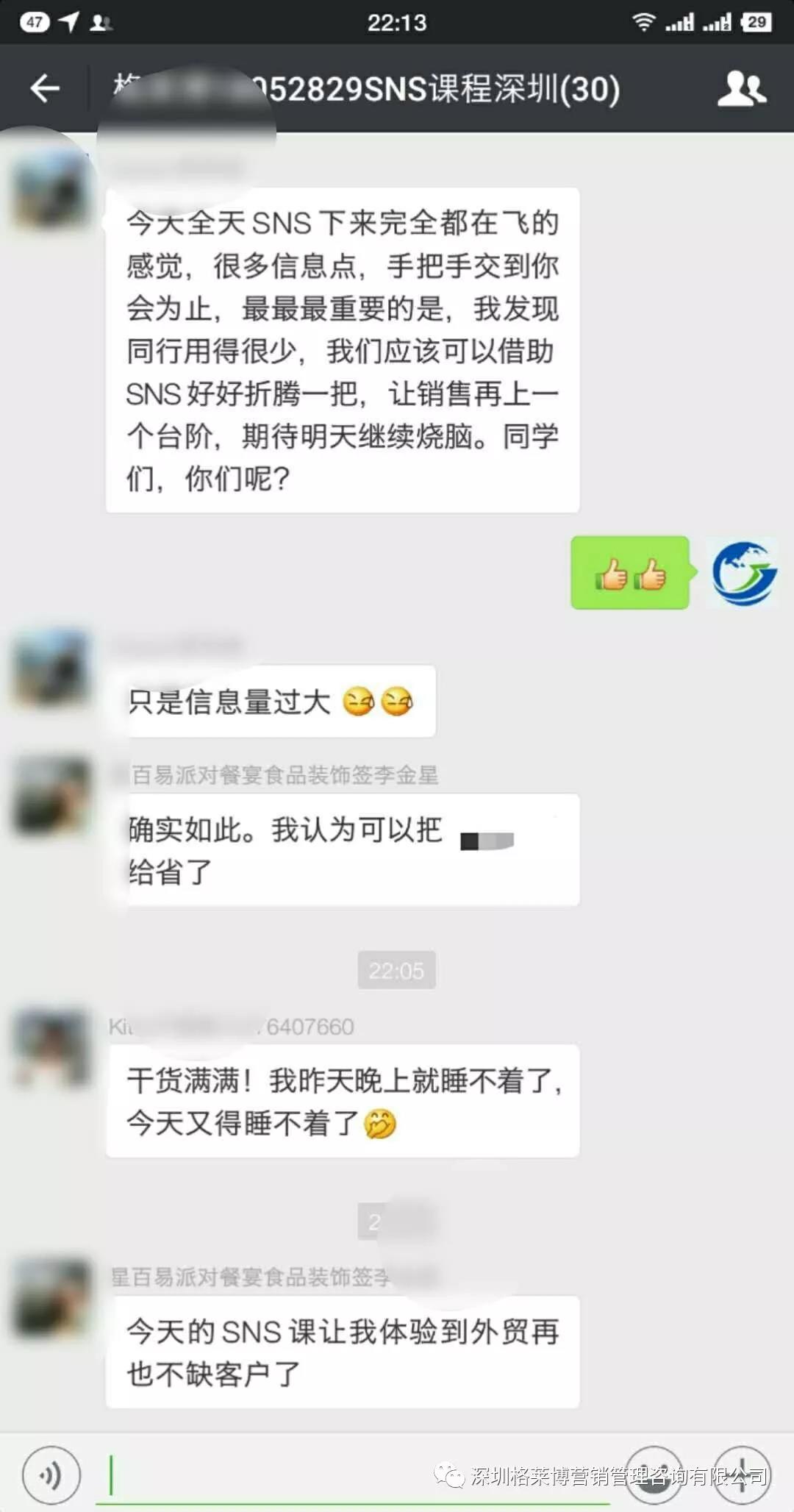The width and height of the screenshot is (794, 1512).
Task: Open avatar beside 干货满满 message
Action: pyautogui.click(x=51, y=1048)
